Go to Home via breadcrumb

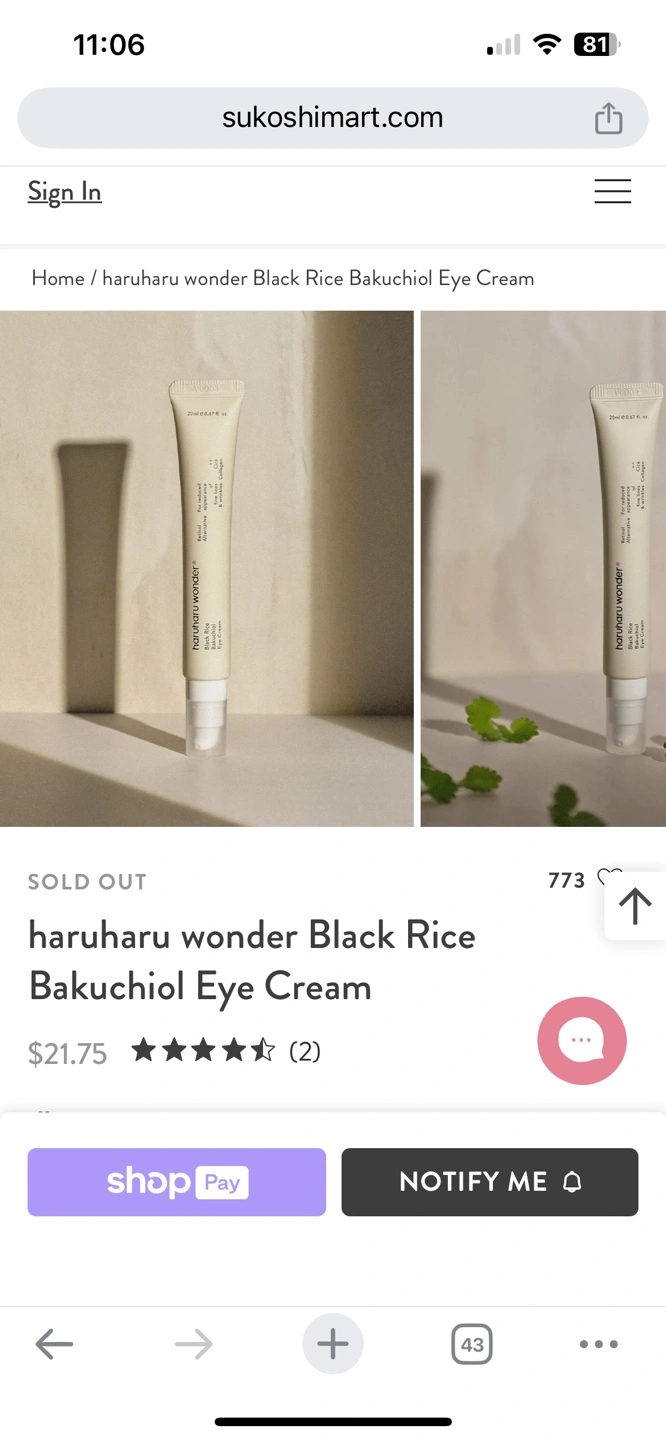coord(57,278)
